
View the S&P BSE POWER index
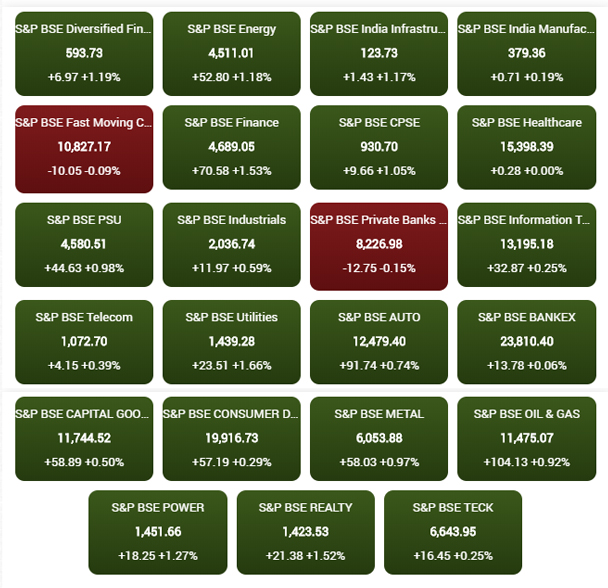click(x=158, y=532)
